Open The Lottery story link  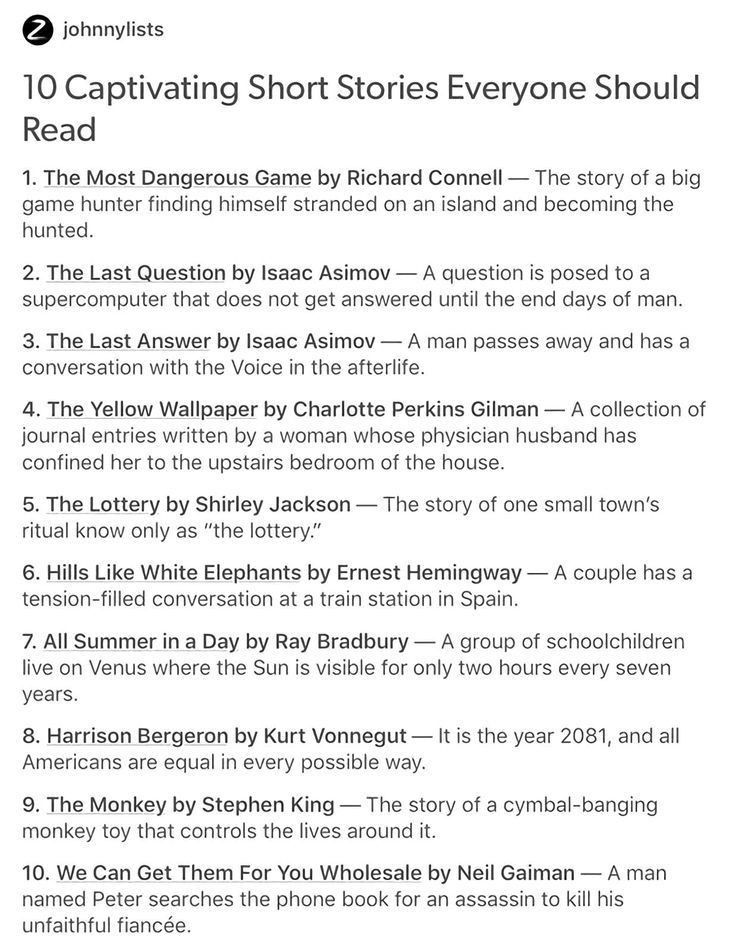tap(103, 504)
